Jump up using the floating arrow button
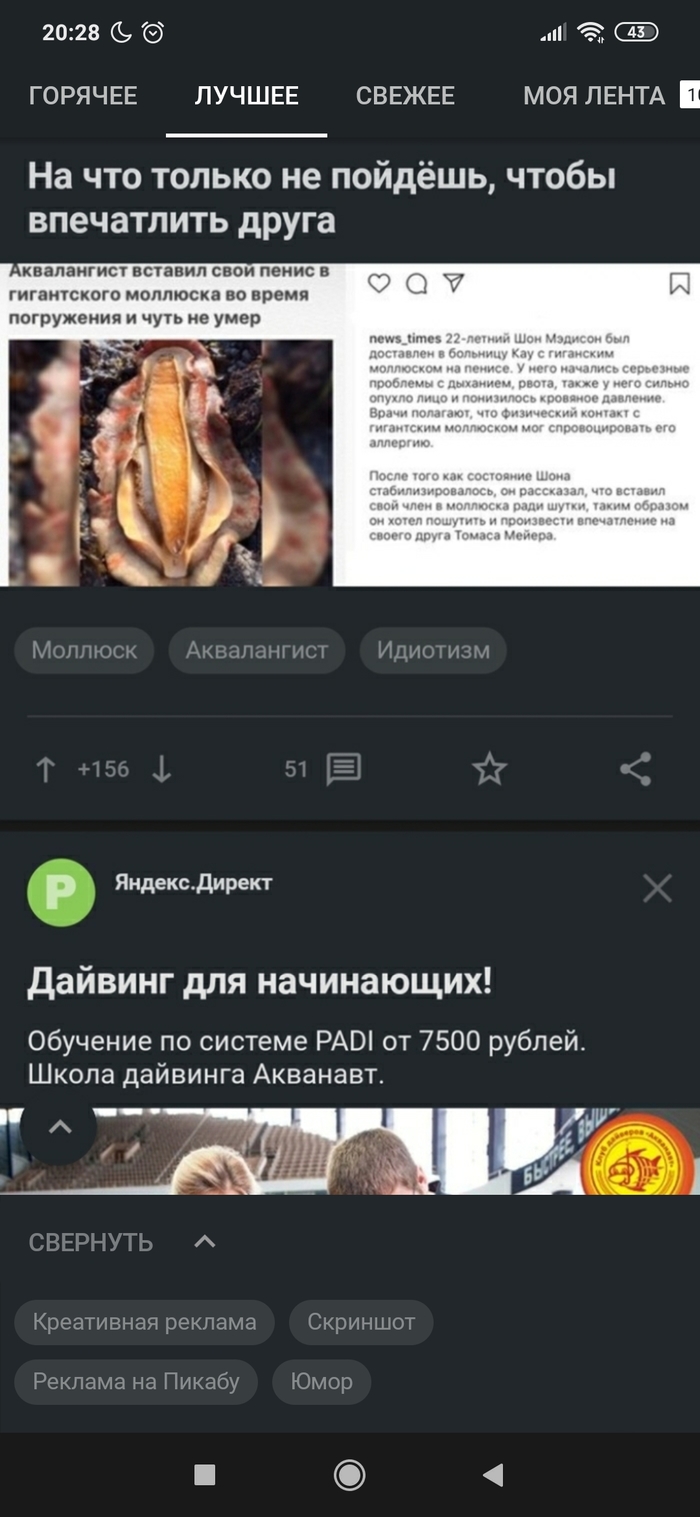This screenshot has height=1517, width=700. [60, 1127]
